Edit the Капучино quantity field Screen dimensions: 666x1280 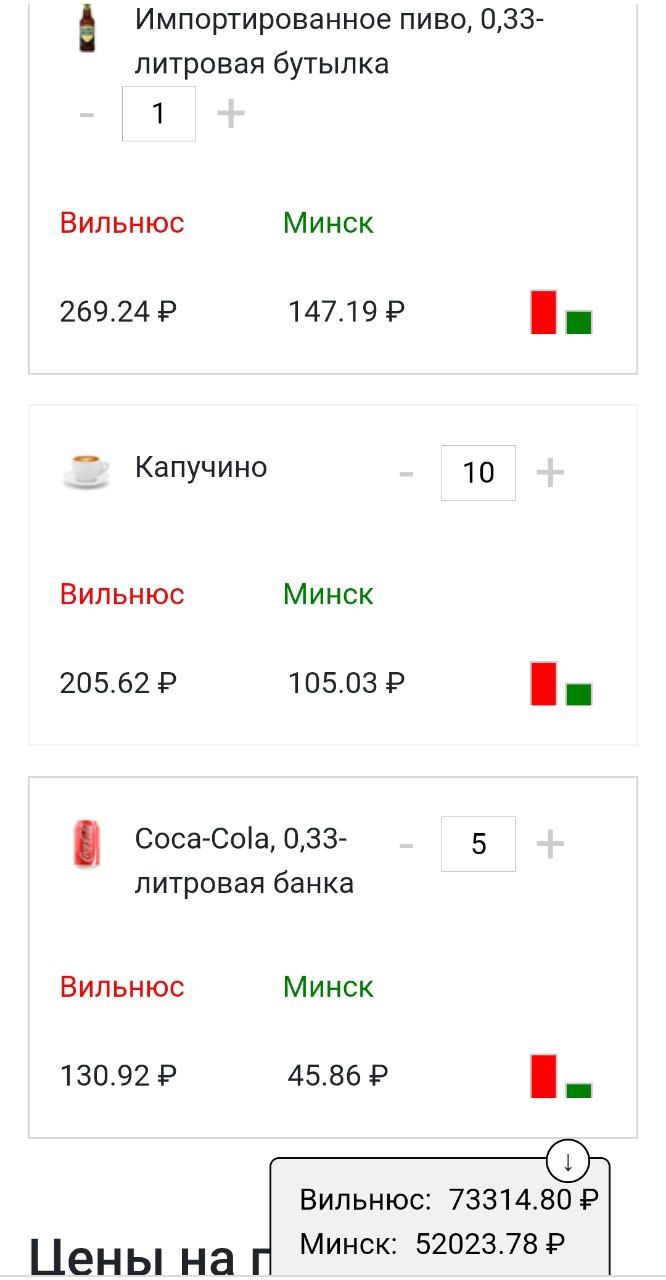coord(478,473)
